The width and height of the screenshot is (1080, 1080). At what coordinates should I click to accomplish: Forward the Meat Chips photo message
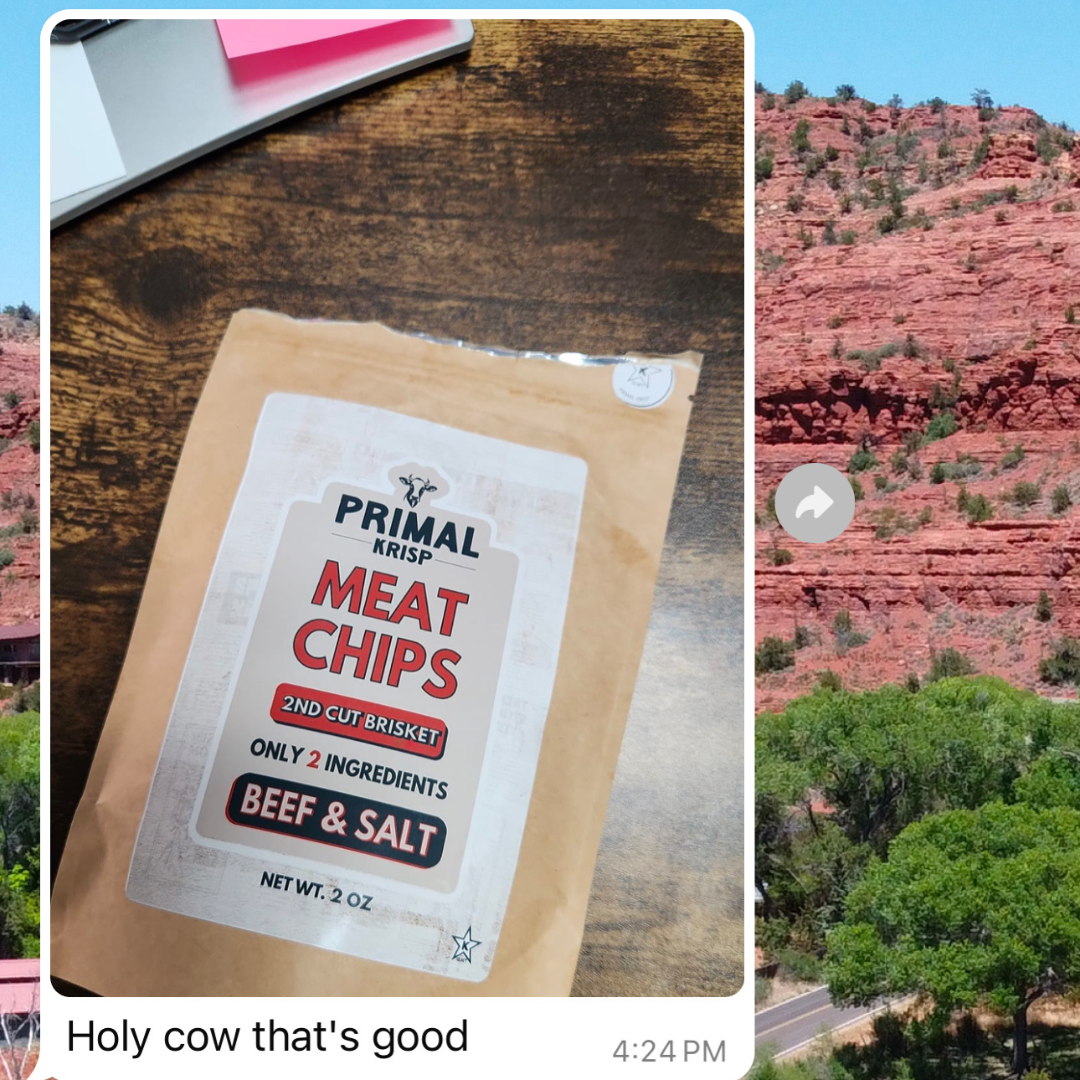(x=814, y=503)
